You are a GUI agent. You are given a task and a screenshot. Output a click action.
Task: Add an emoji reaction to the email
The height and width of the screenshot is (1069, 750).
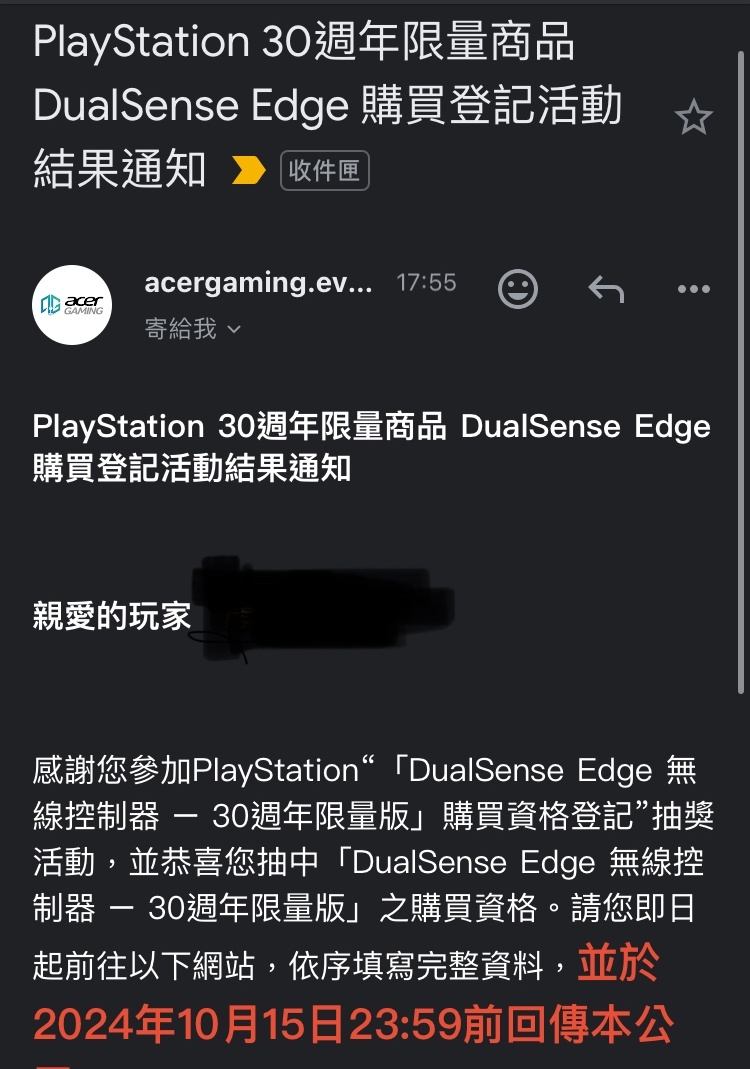pos(518,289)
